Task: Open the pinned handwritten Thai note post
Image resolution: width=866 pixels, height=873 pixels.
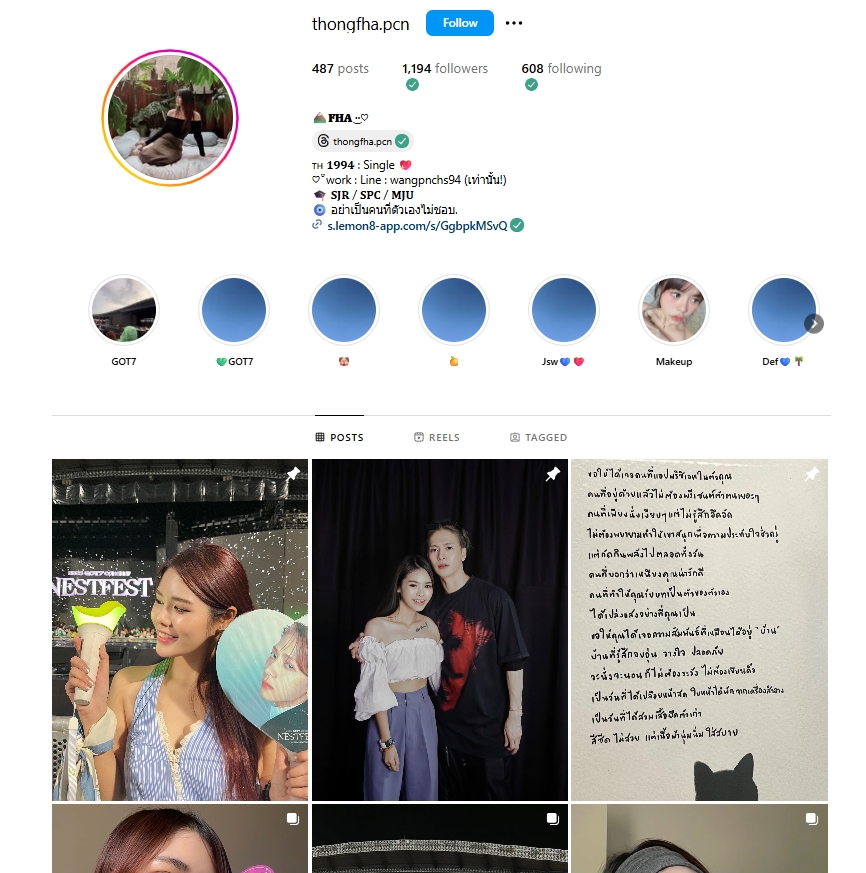Action: (699, 630)
